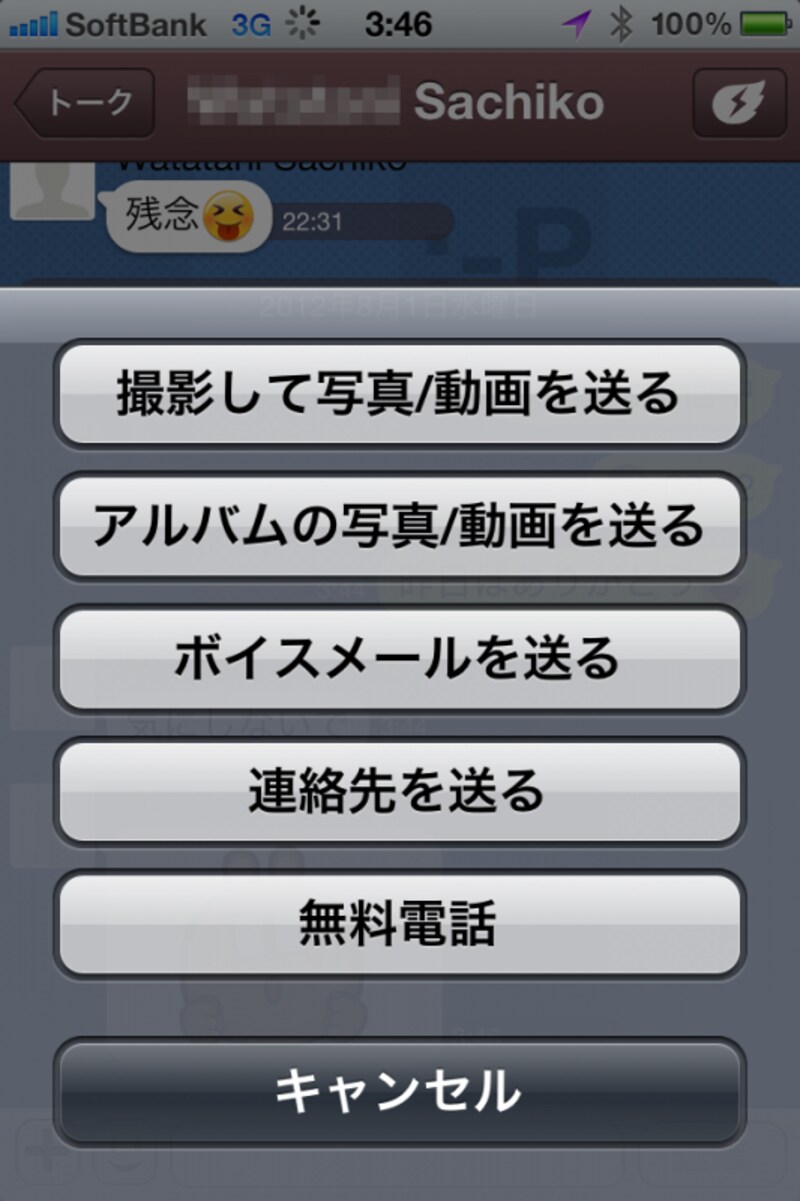800x1201 pixels.
Task: Dismiss the sheet with キャンセル
Action: tap(400, 1091)
